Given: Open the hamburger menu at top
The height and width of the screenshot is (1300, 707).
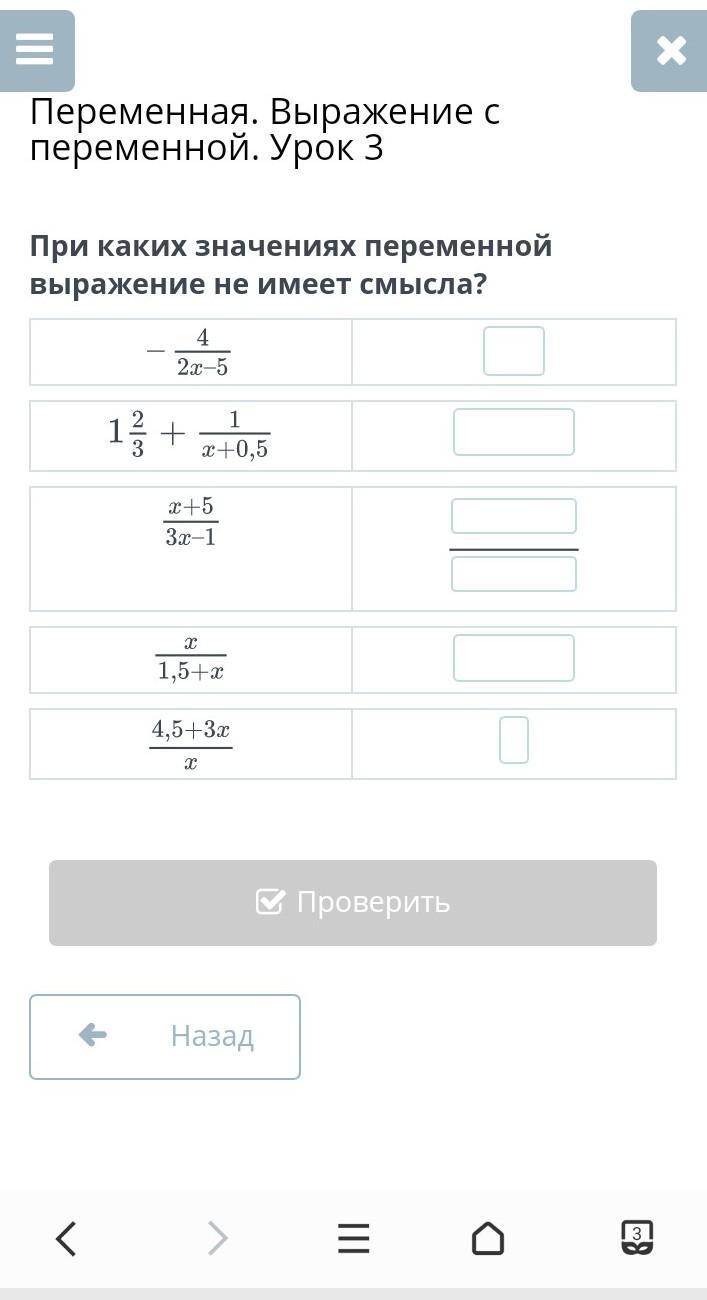Looking at the screenshot, I should point(36,50).
